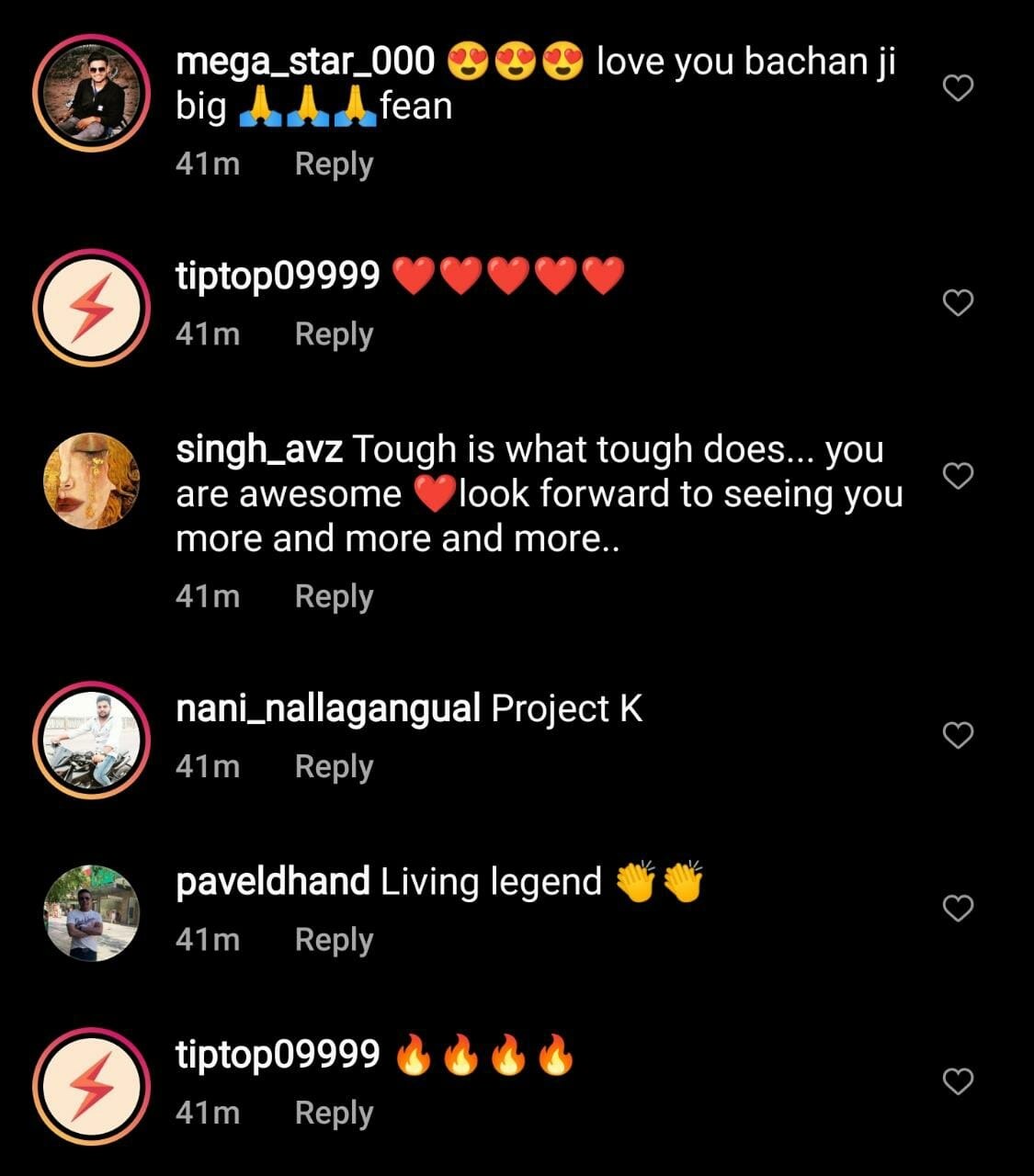The width and height of the screenshot is (1034, 1176).
Task: Open paveldhand's profile avatar
Action: pyautogui.click(x=91, y=912)
